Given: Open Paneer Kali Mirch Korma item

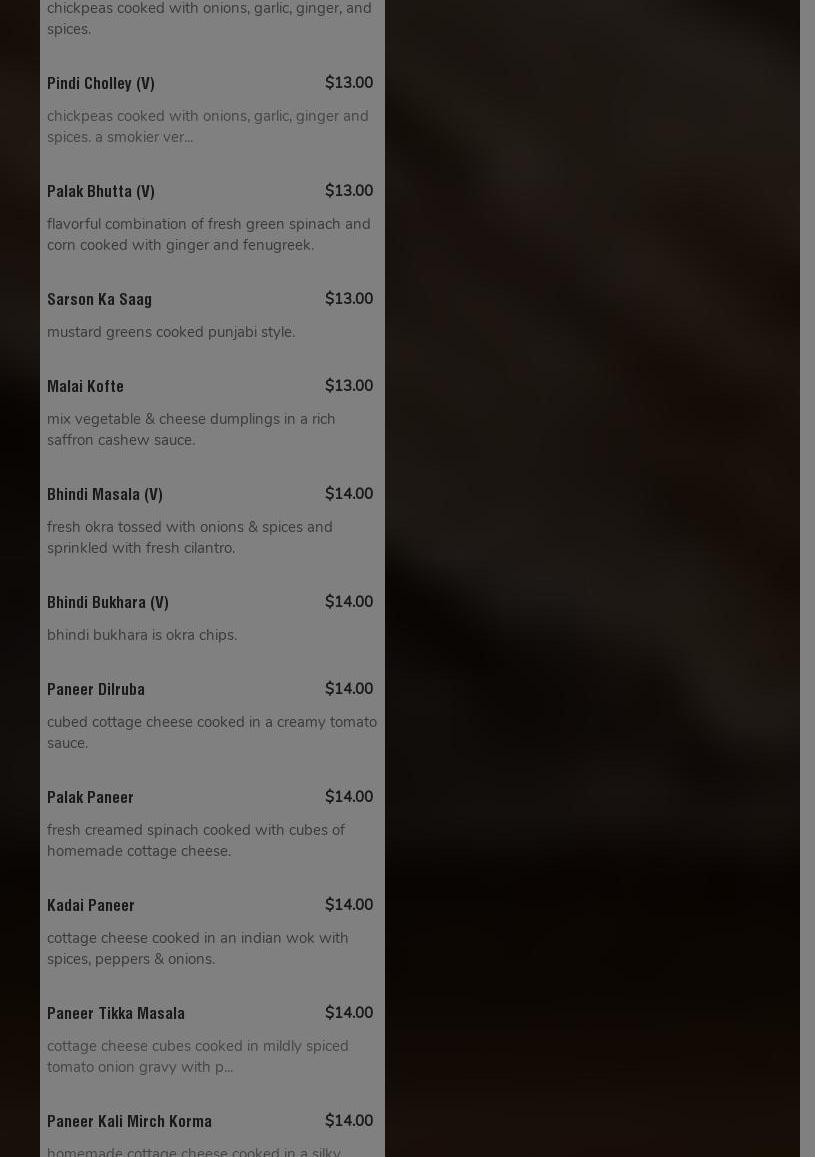Looking at the screenshot, I should [x=130, y=1121].
